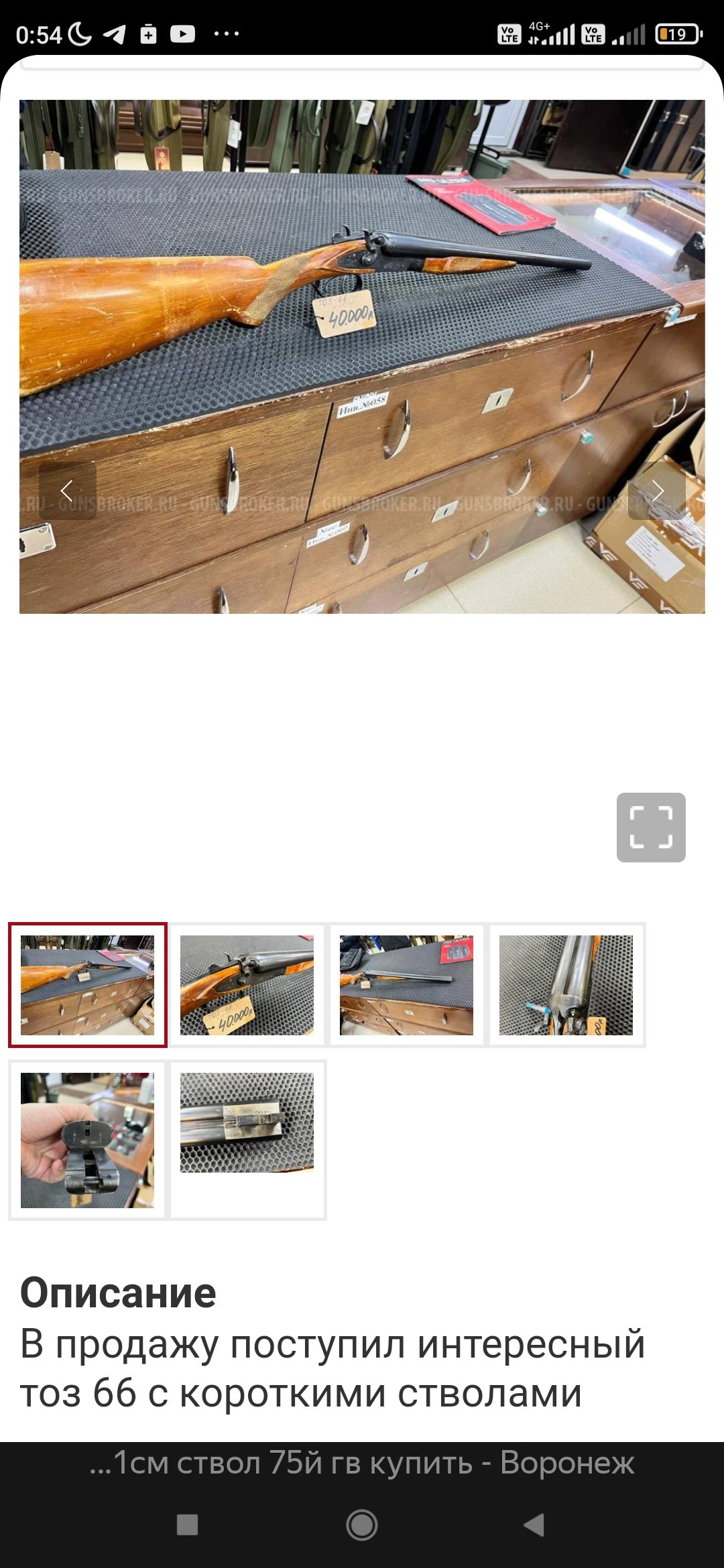Select third thumbnail showing barrel on counter
Image resolution: width=724 pixels, height=1568 pixels.
[x=406, y=985]
